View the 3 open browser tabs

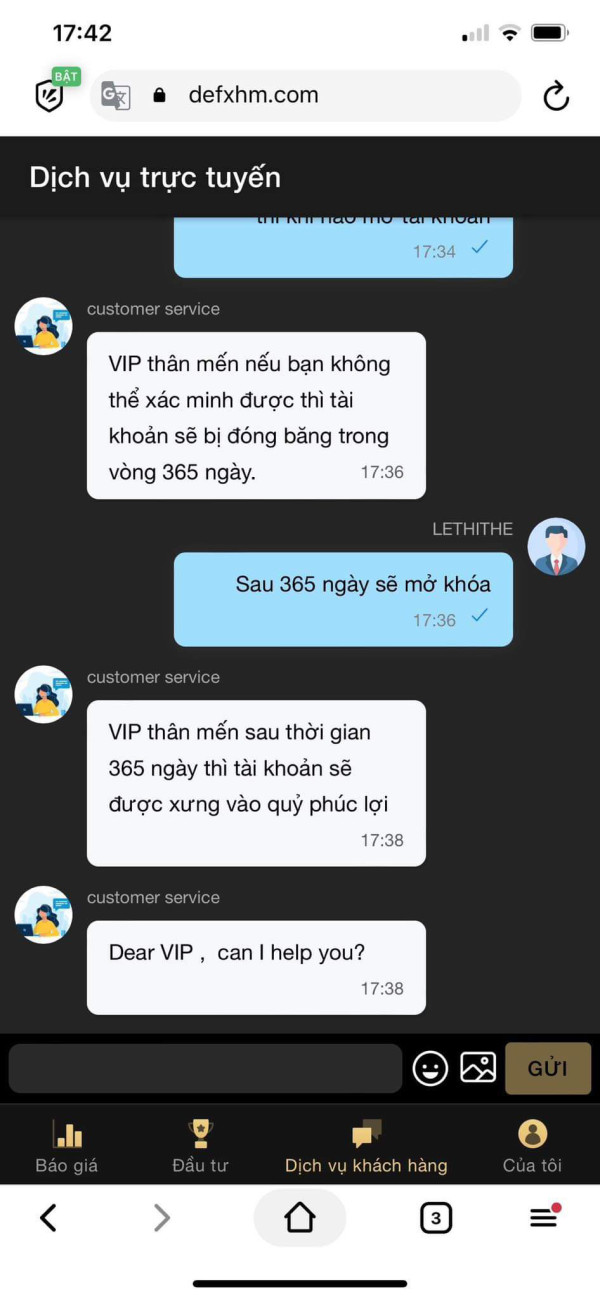435,1218
